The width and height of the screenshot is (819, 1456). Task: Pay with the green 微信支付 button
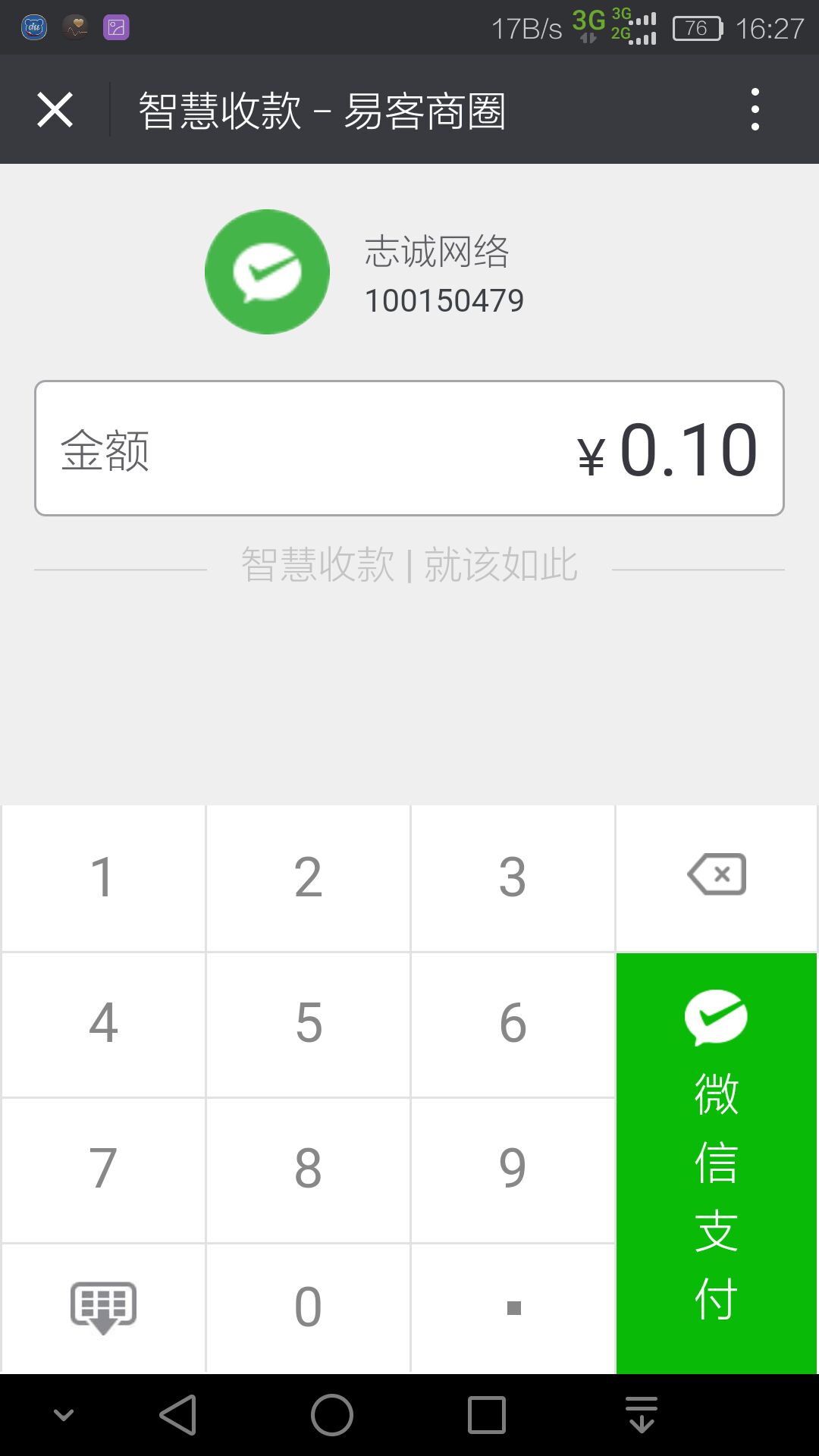[717, 1163]
